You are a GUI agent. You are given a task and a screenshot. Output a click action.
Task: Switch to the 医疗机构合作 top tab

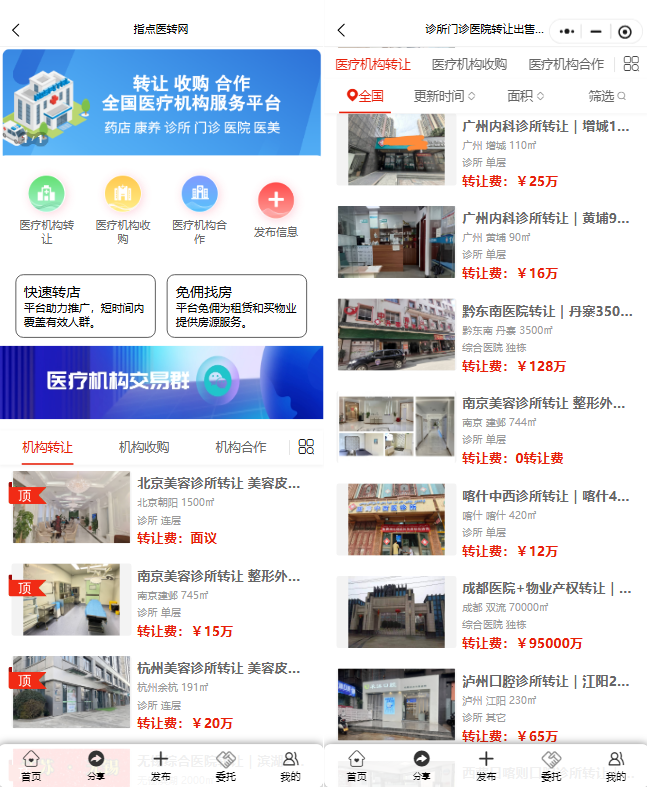[566, 64]
